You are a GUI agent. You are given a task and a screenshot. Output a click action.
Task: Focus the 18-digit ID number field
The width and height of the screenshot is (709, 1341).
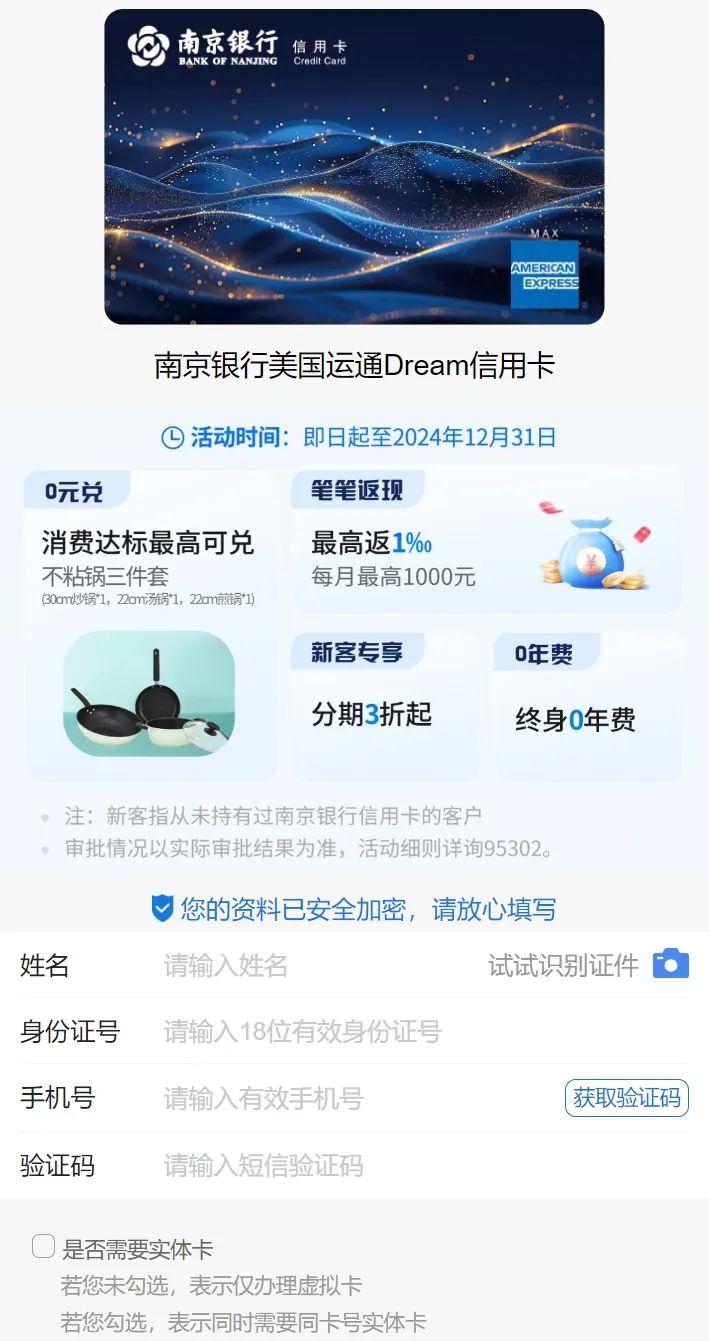(x=400, y=1031)
